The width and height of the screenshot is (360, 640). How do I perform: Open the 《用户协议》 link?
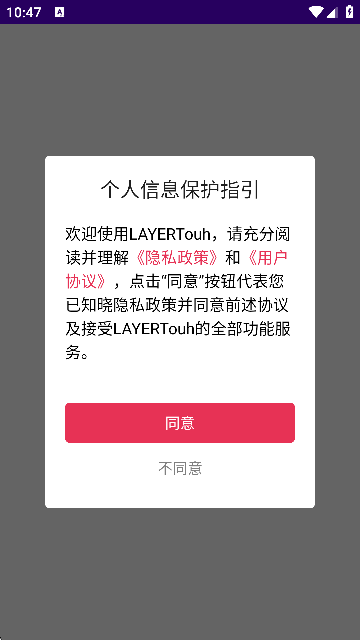point(267,258)
